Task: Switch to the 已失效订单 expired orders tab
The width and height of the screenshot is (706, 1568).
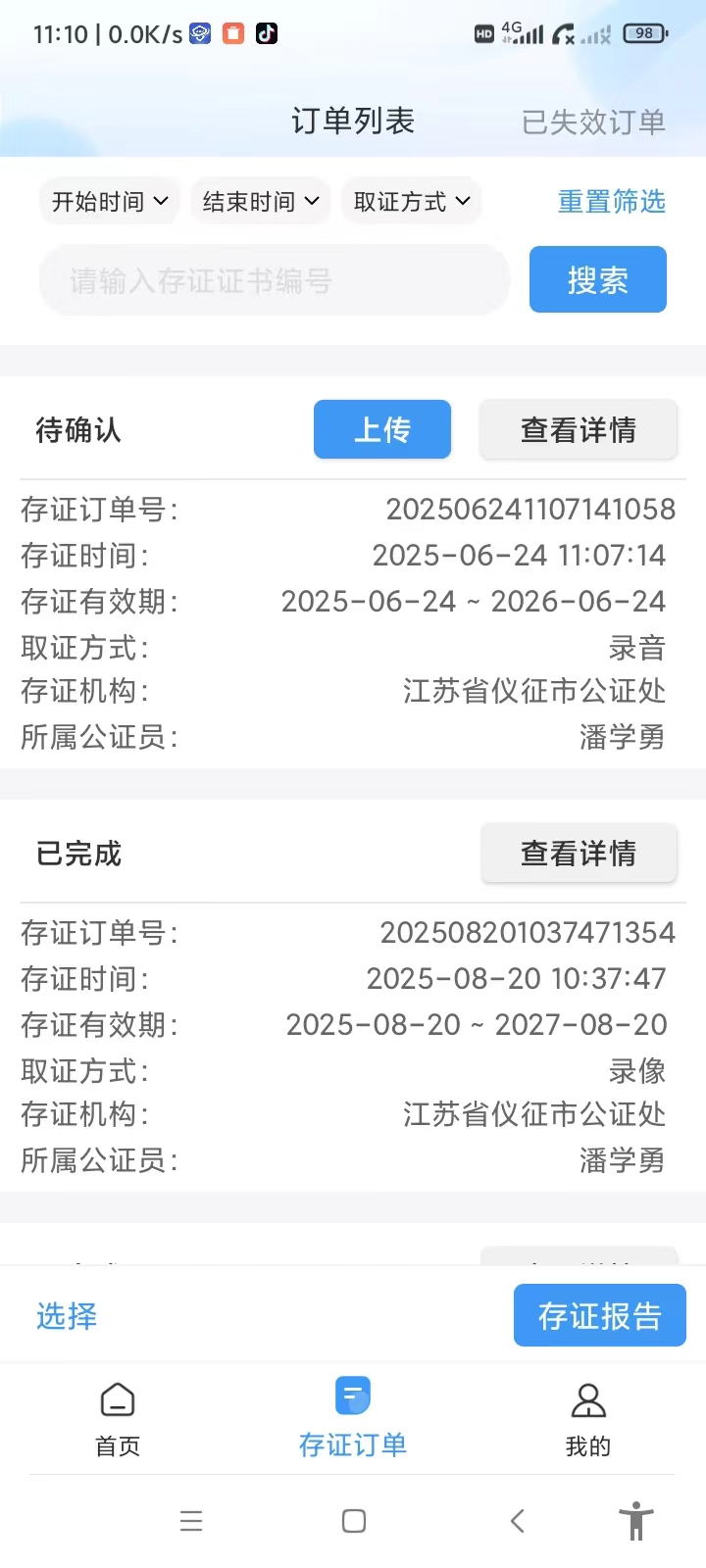Action: [x=591, y=122]
